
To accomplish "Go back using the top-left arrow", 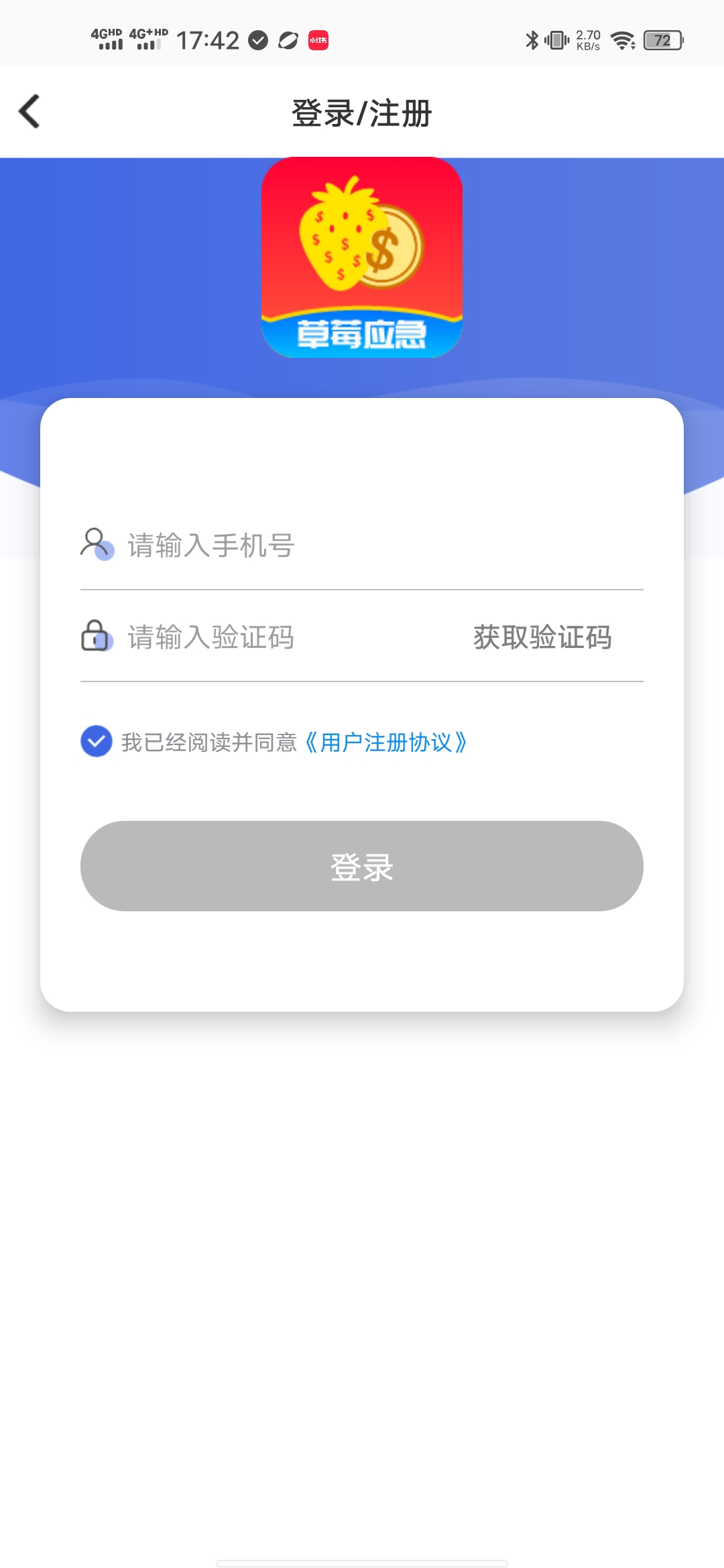I will pyautogui.click(x=29, y=111).
